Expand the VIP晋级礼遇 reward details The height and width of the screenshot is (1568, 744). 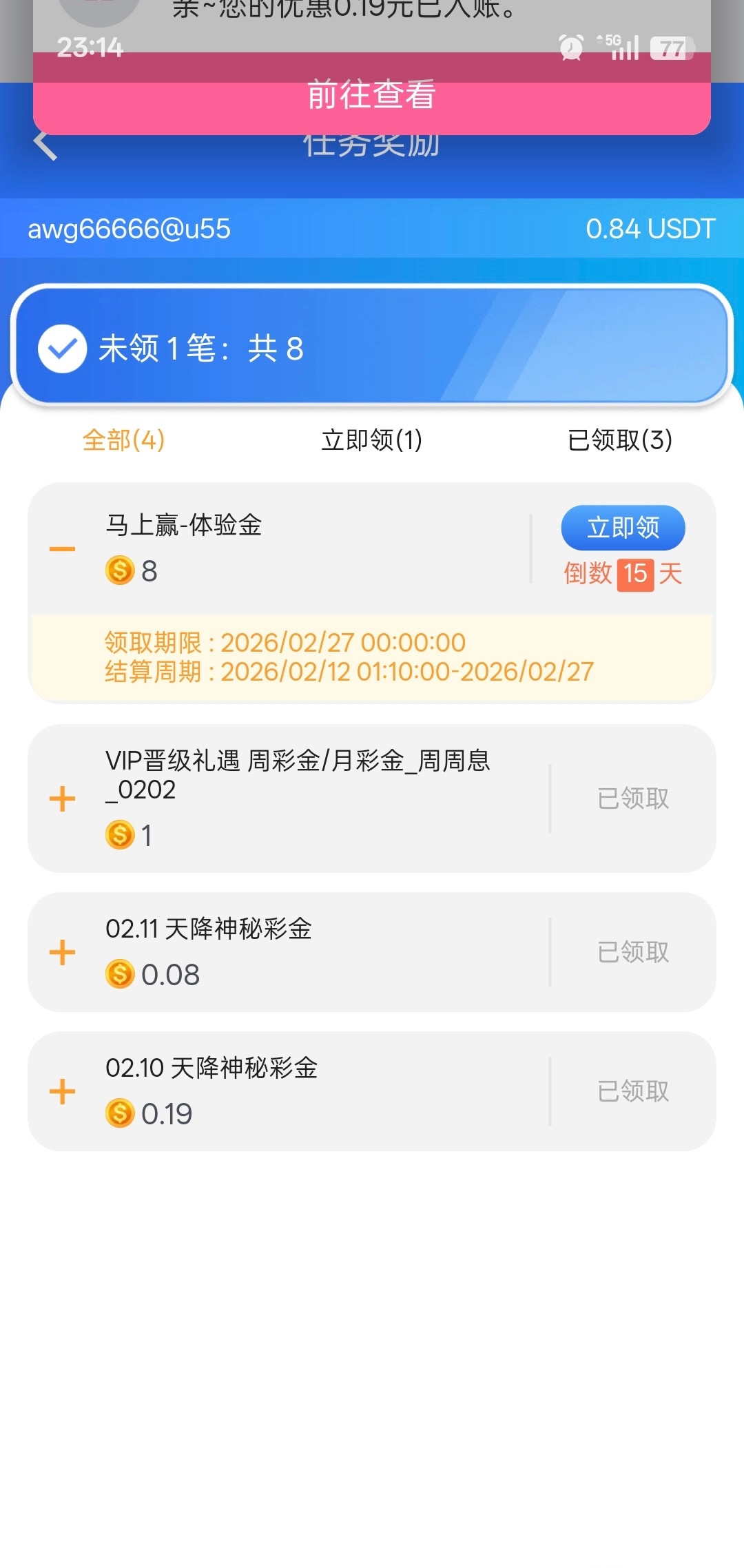click(x=62, y=798)
